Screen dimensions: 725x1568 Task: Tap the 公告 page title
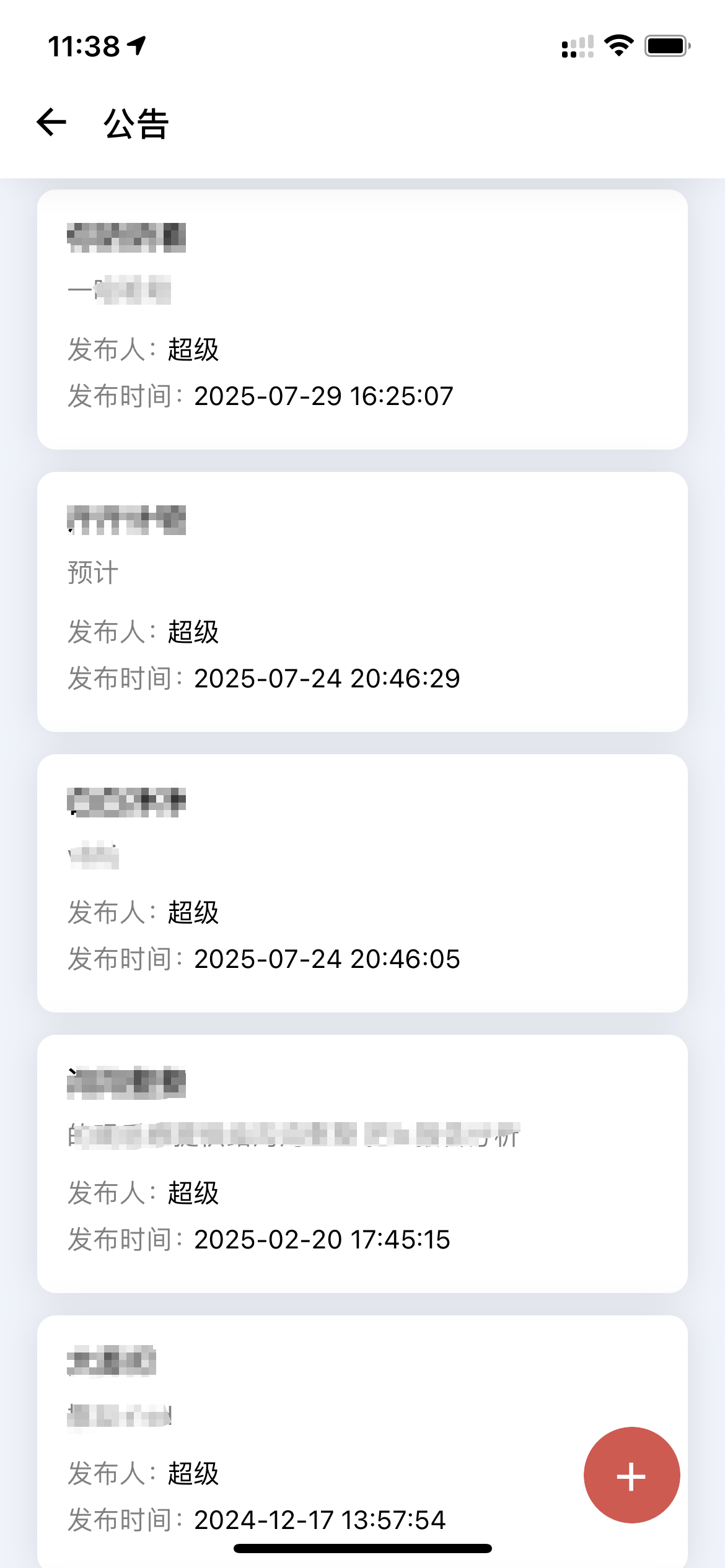click(136, 124)
